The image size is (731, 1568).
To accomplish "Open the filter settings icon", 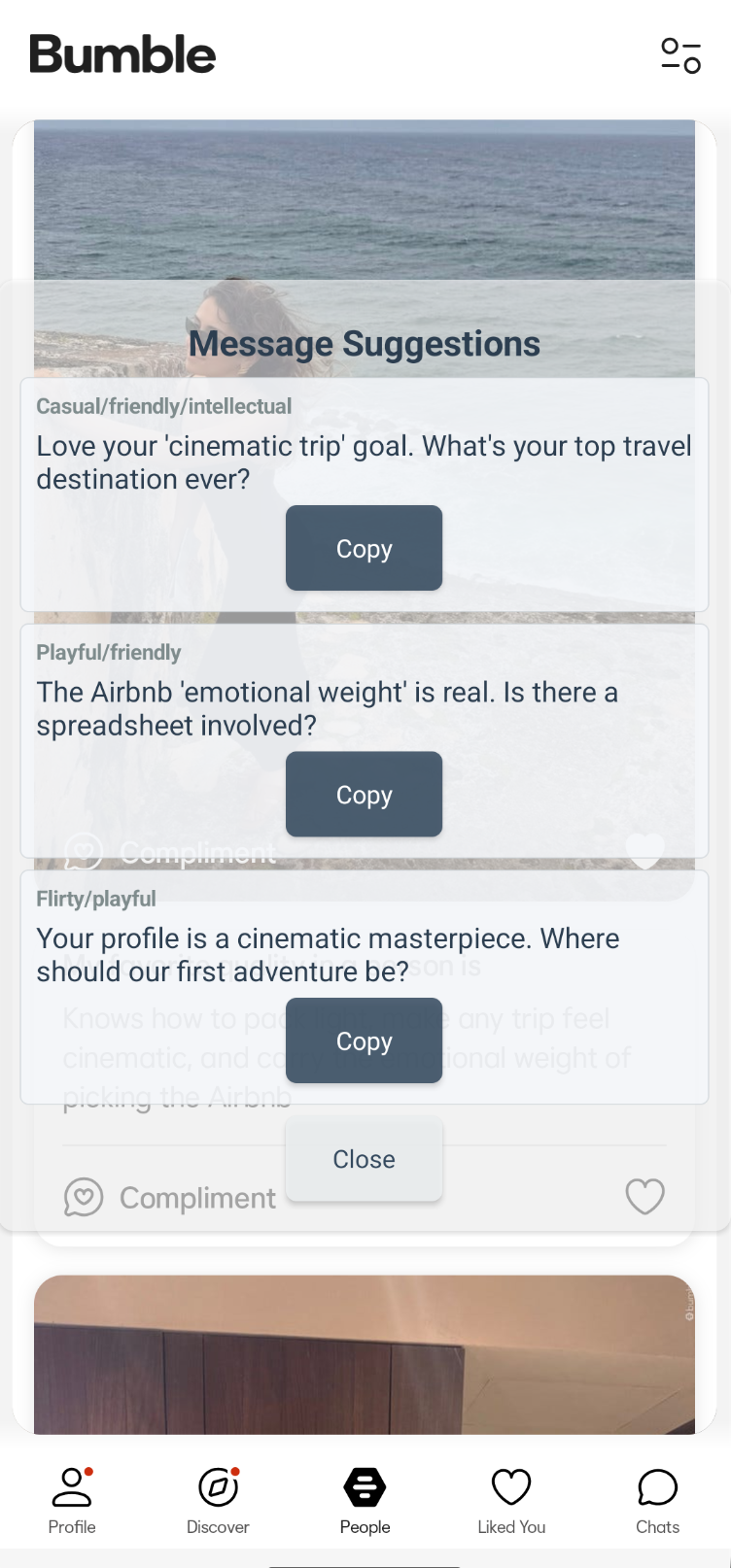I will [680, 55].
